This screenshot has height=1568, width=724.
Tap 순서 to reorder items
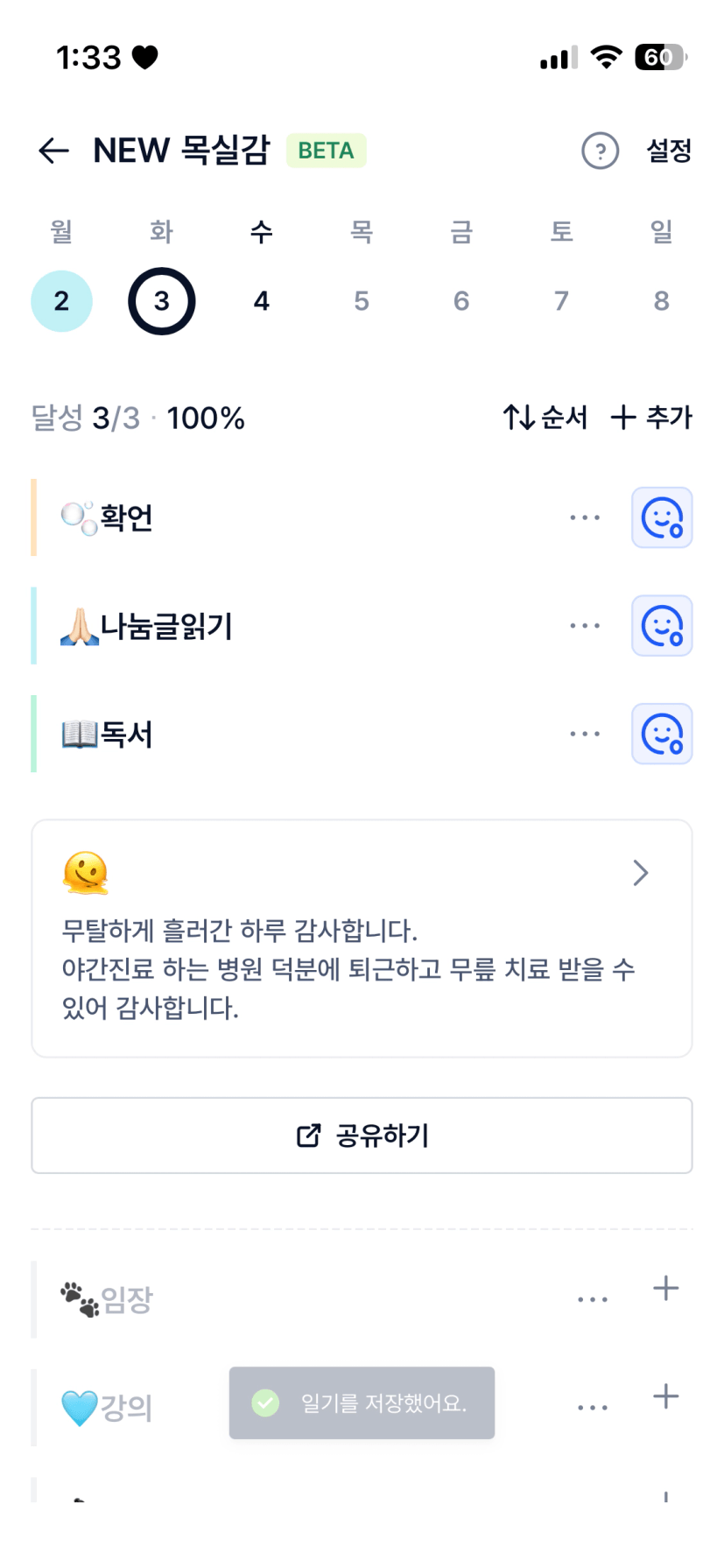tap(545, 418)
